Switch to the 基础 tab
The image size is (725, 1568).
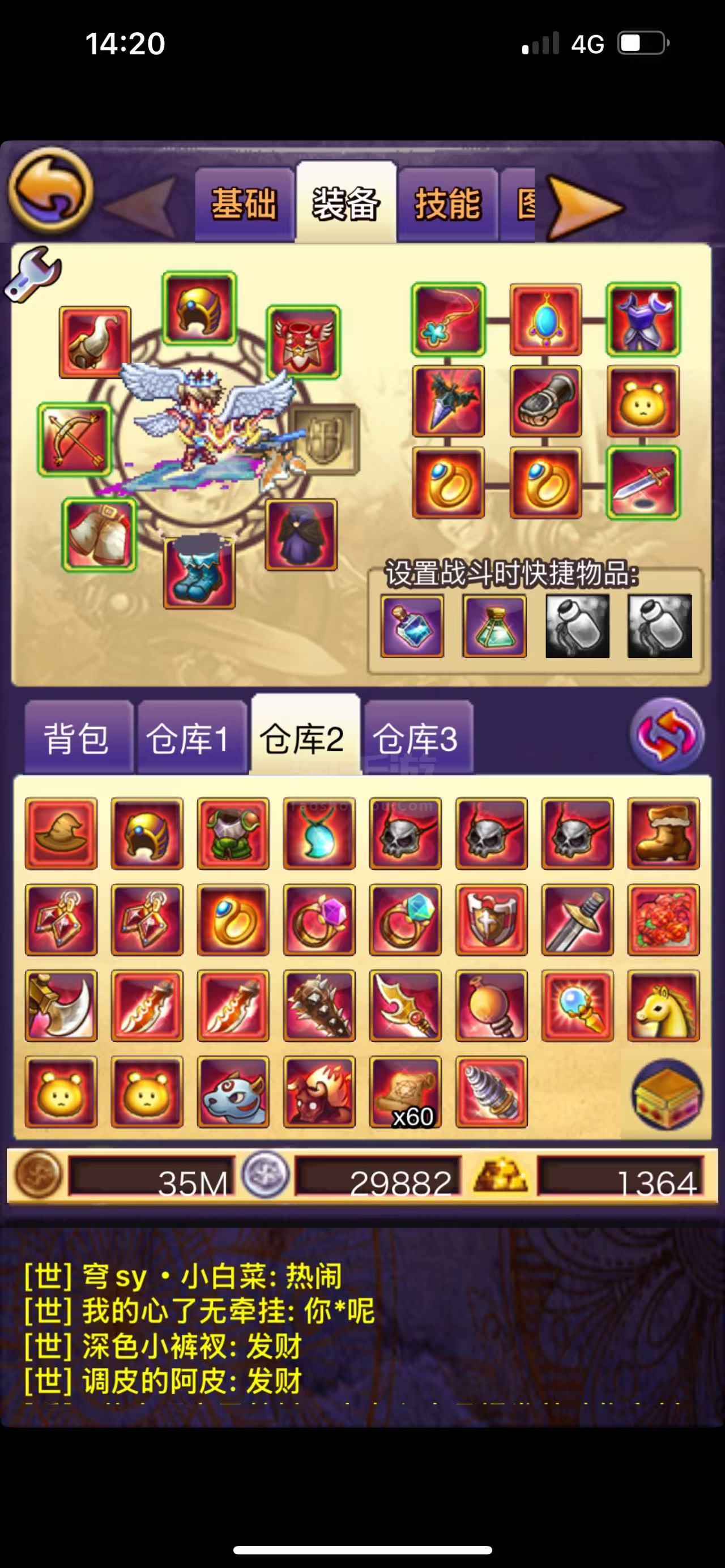(x=244, y=204)
